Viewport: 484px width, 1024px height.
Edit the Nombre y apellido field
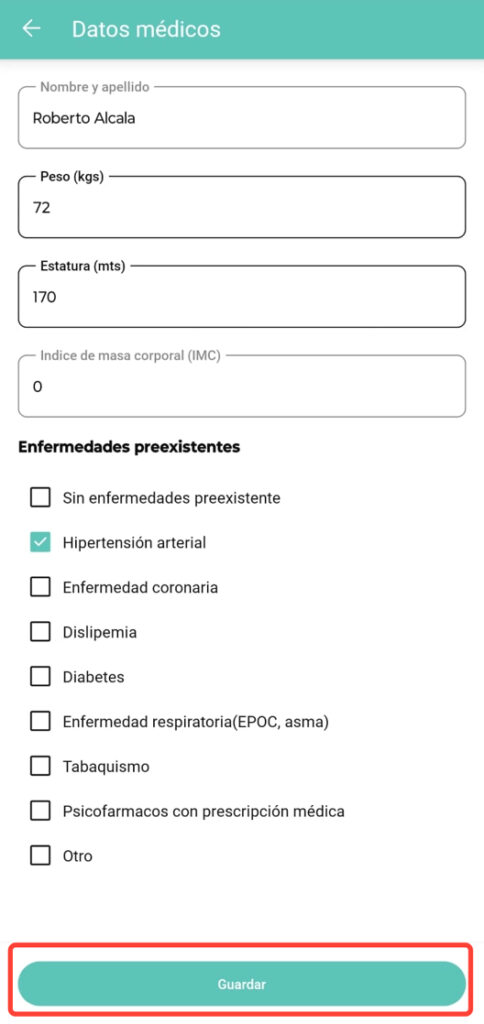pos(242,118)
